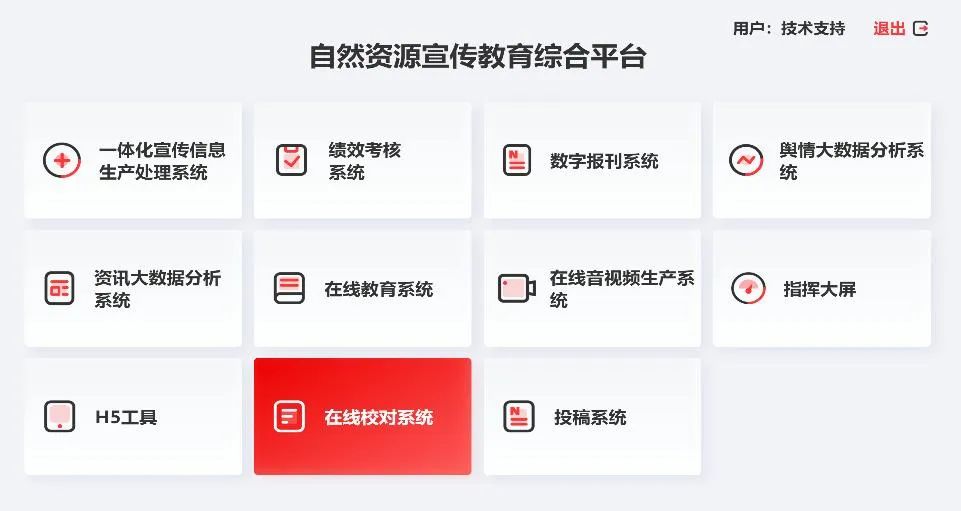
Task: Open the 指挥大屏 card
Action: pyautogui.click(x=821, y=289)
